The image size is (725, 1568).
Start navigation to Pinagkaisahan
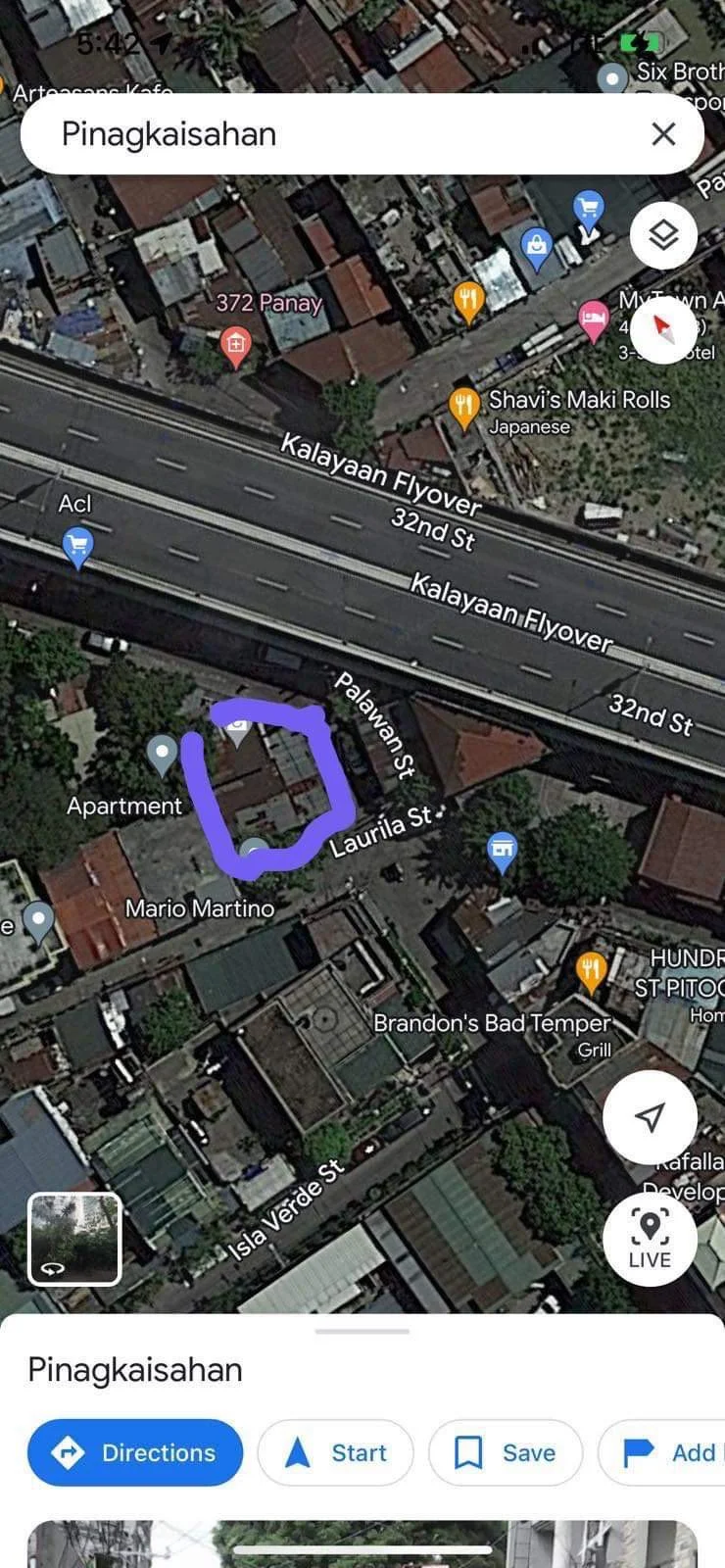tap(335, 1452)
